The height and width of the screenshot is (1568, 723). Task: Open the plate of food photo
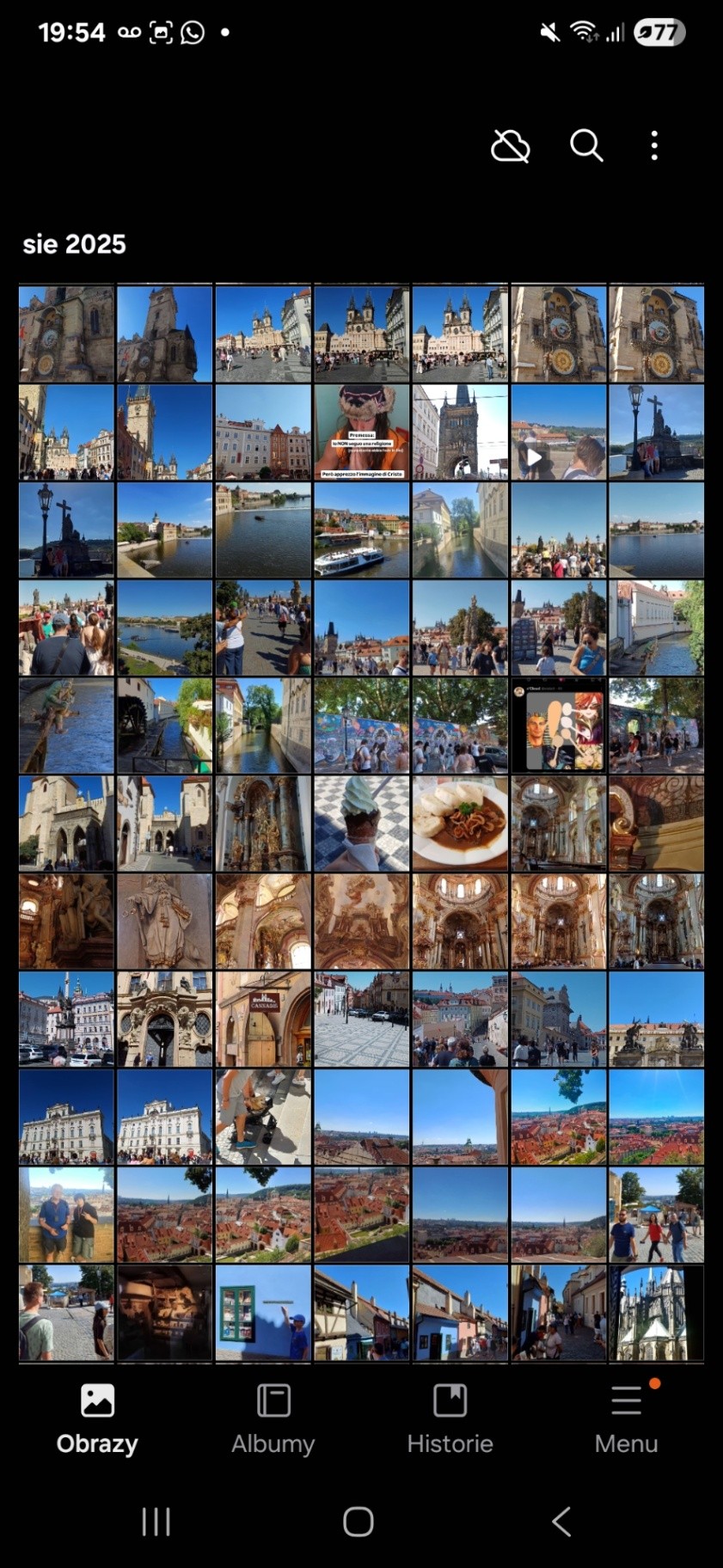(x=460, y=824)
